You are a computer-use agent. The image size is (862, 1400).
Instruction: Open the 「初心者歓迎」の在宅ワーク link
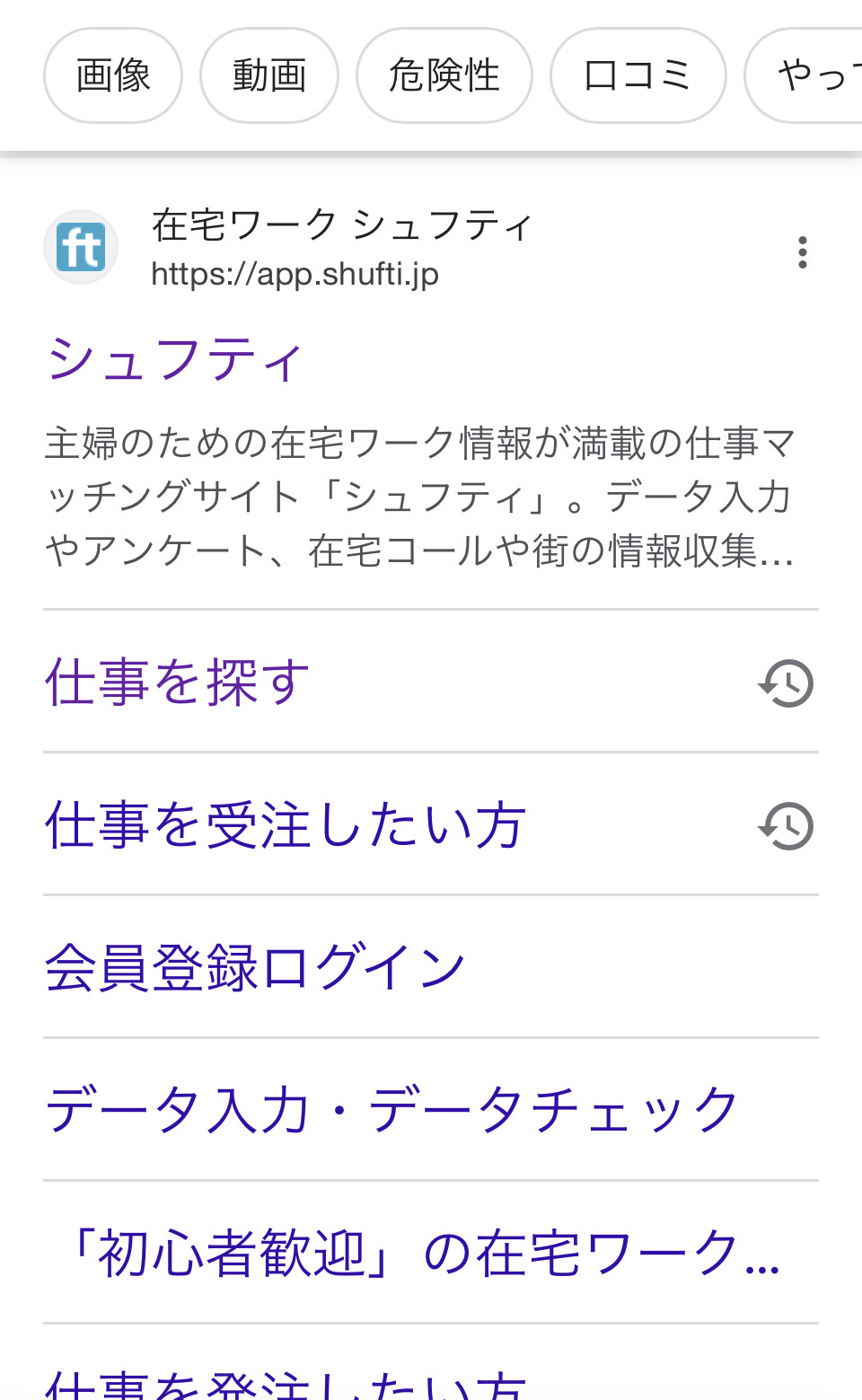(431, 1253)
